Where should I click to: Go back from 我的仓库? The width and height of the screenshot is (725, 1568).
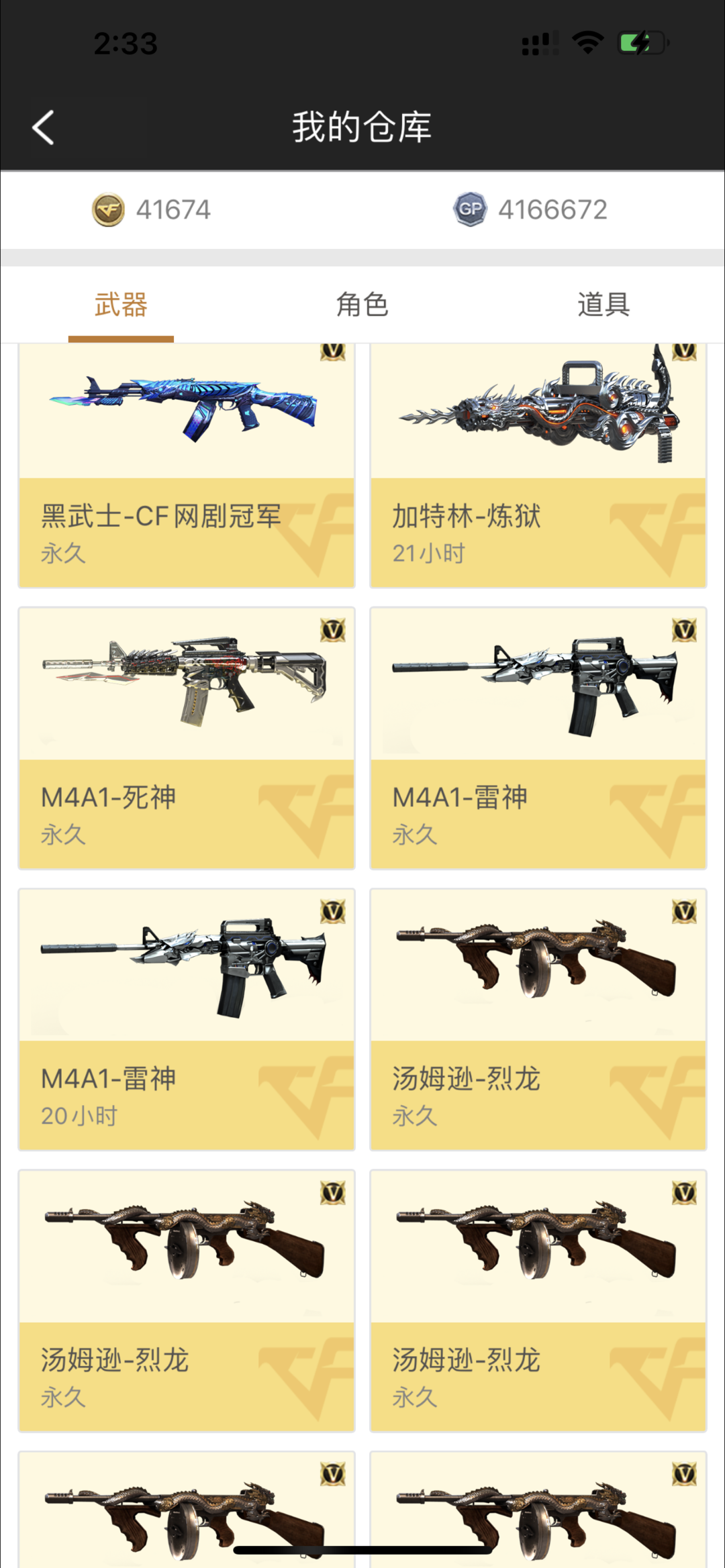click(44, 127)
